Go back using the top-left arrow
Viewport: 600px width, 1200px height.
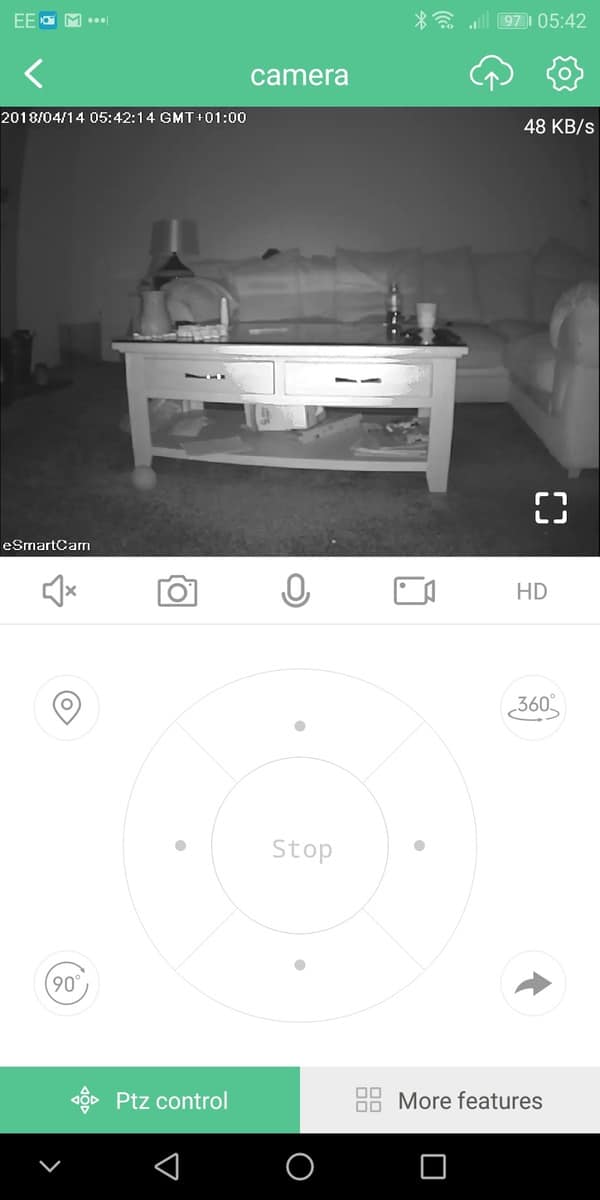tap(35, 74)
